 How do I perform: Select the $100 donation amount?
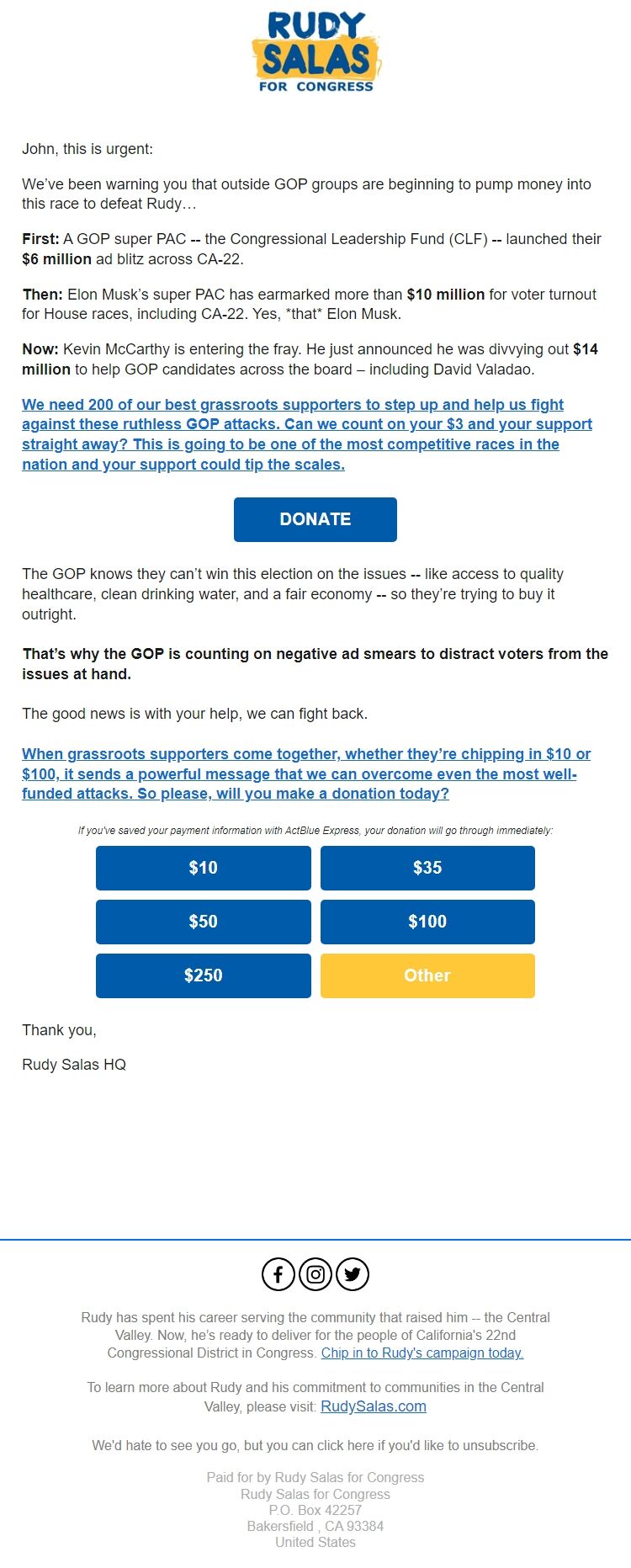pos(427,922)
